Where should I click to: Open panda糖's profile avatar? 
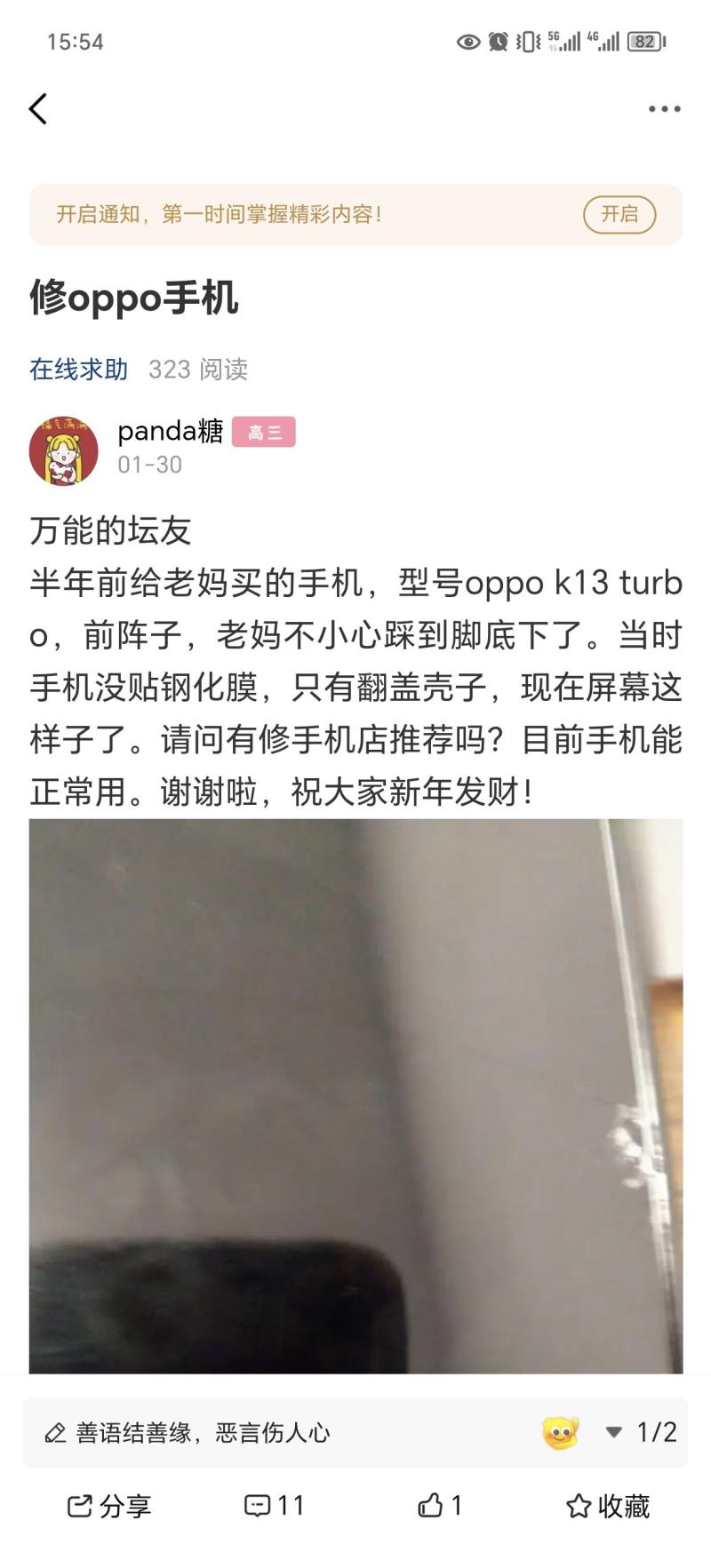(x=63, y=450)
